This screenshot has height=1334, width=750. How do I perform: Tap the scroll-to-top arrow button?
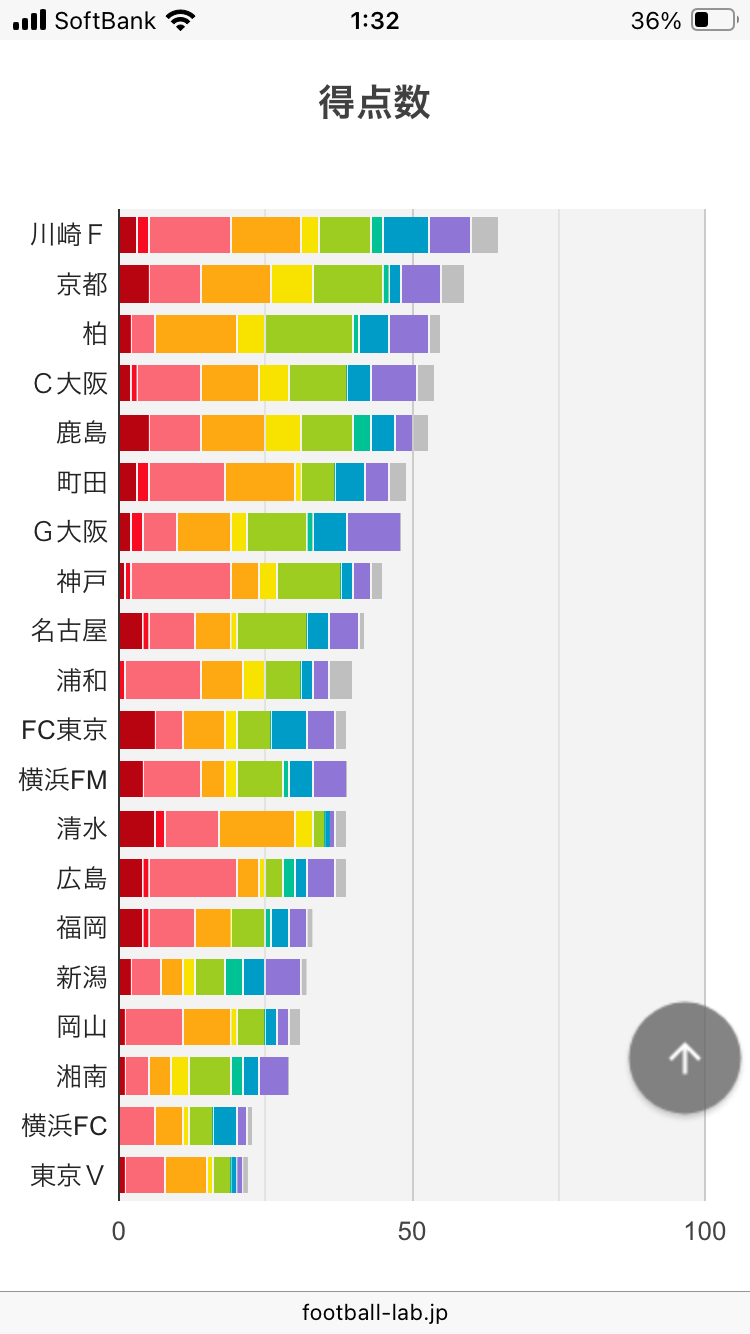click(685, 1058)
